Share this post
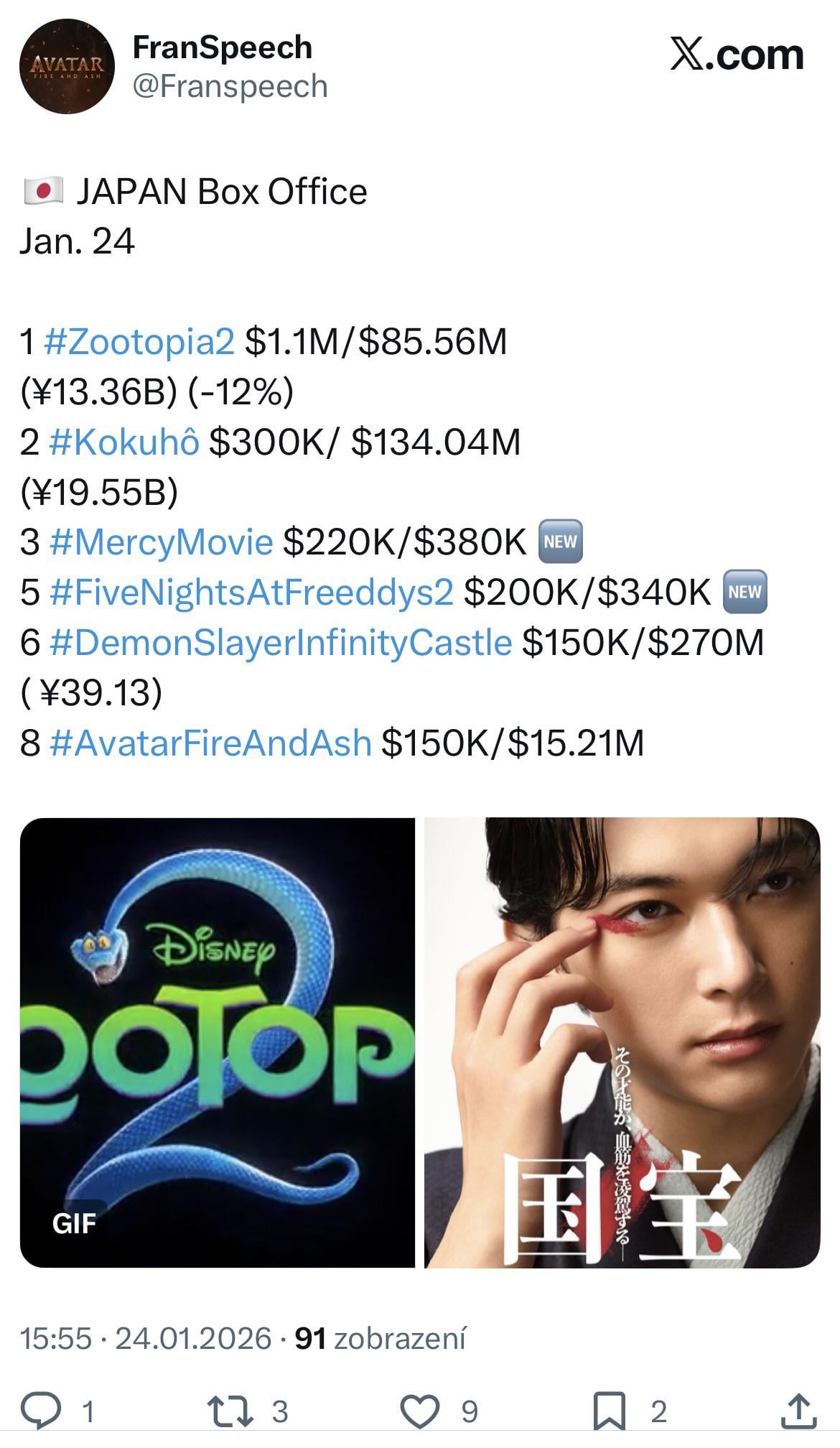 798,1411
